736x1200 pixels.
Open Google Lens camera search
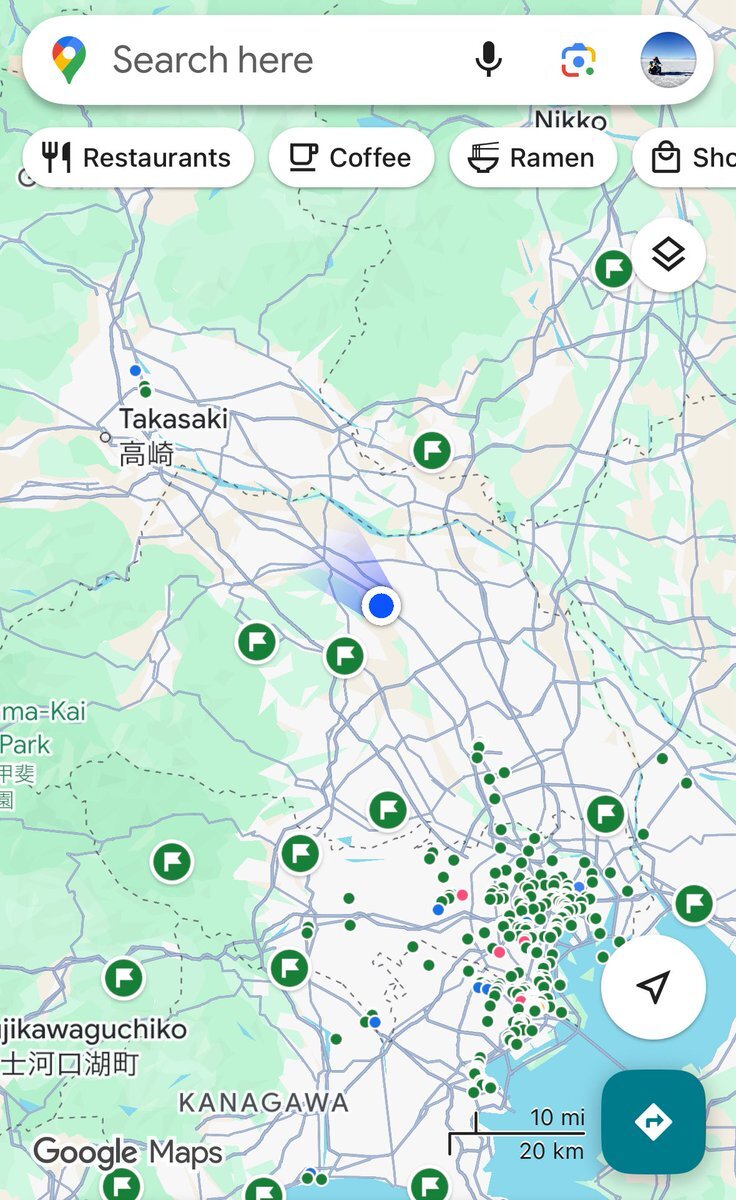pyautogui.click(x=578, y=60)
